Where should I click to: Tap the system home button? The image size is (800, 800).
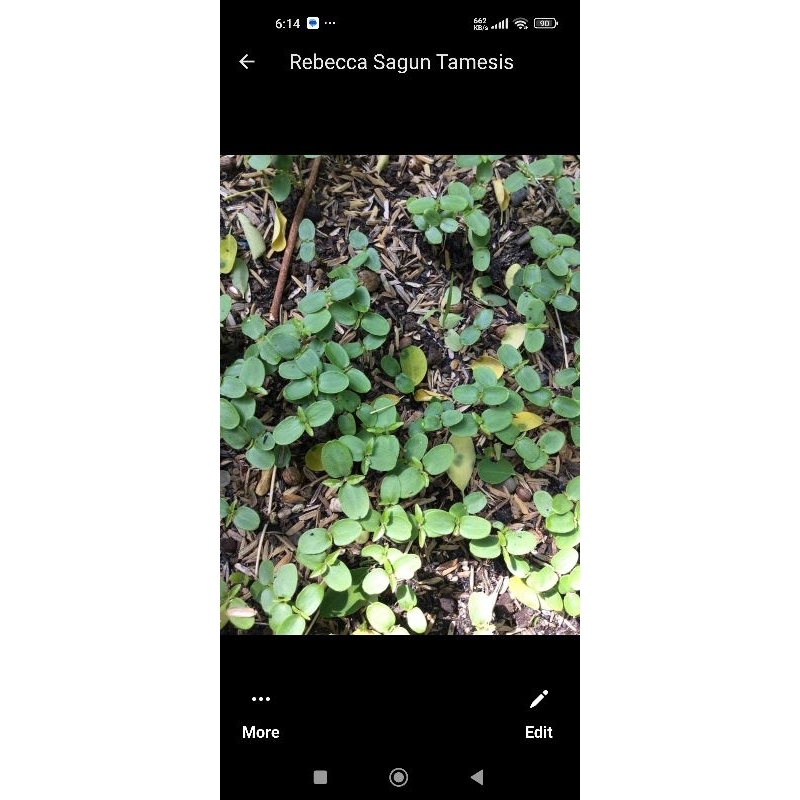398,777
